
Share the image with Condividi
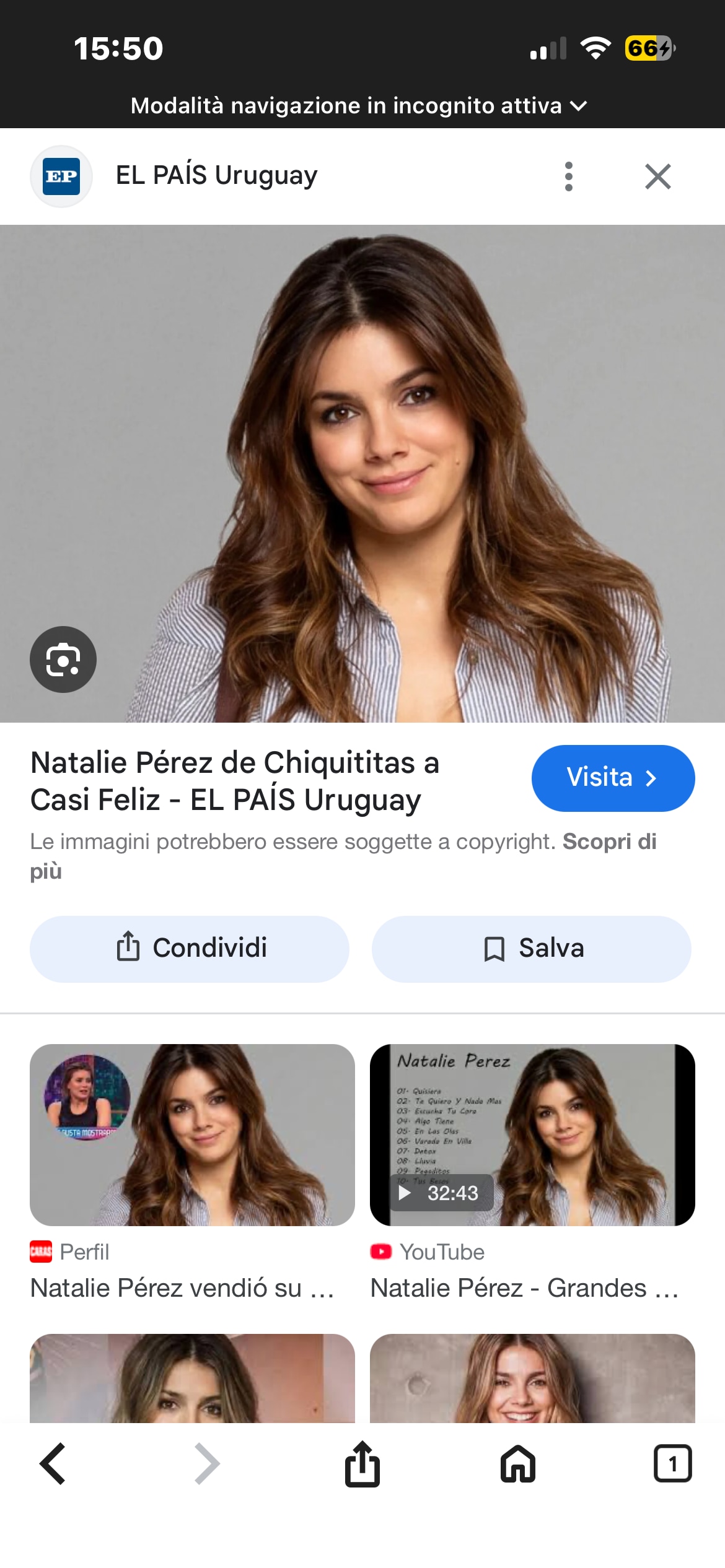click(190, 949)
